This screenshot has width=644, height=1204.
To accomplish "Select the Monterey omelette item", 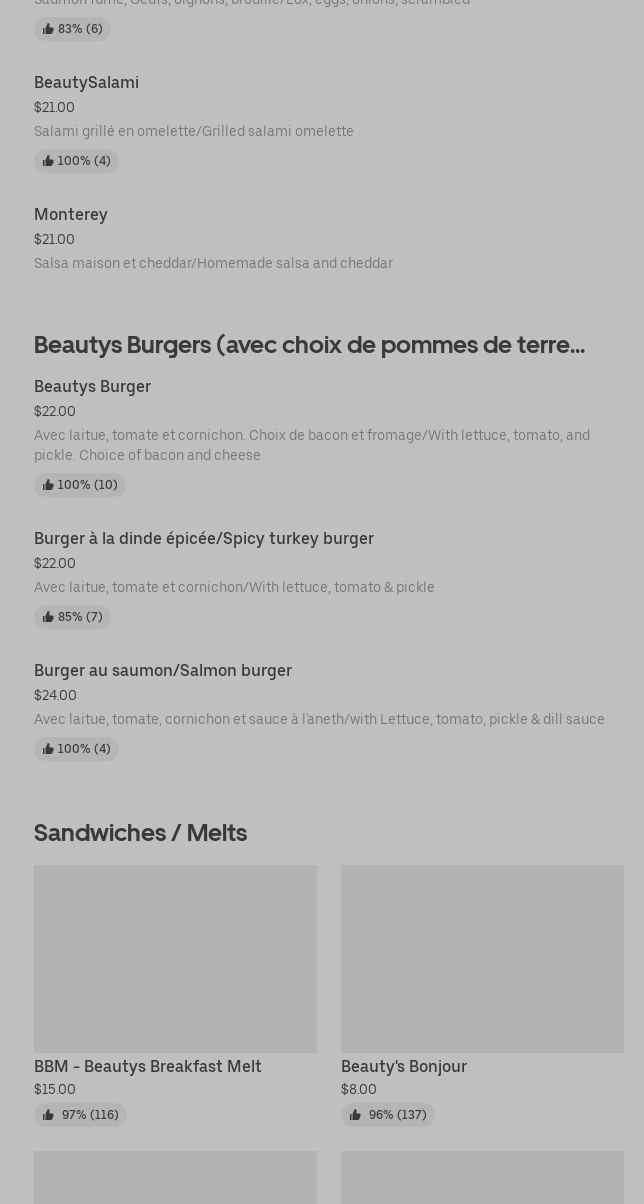I will coord(71,215).
